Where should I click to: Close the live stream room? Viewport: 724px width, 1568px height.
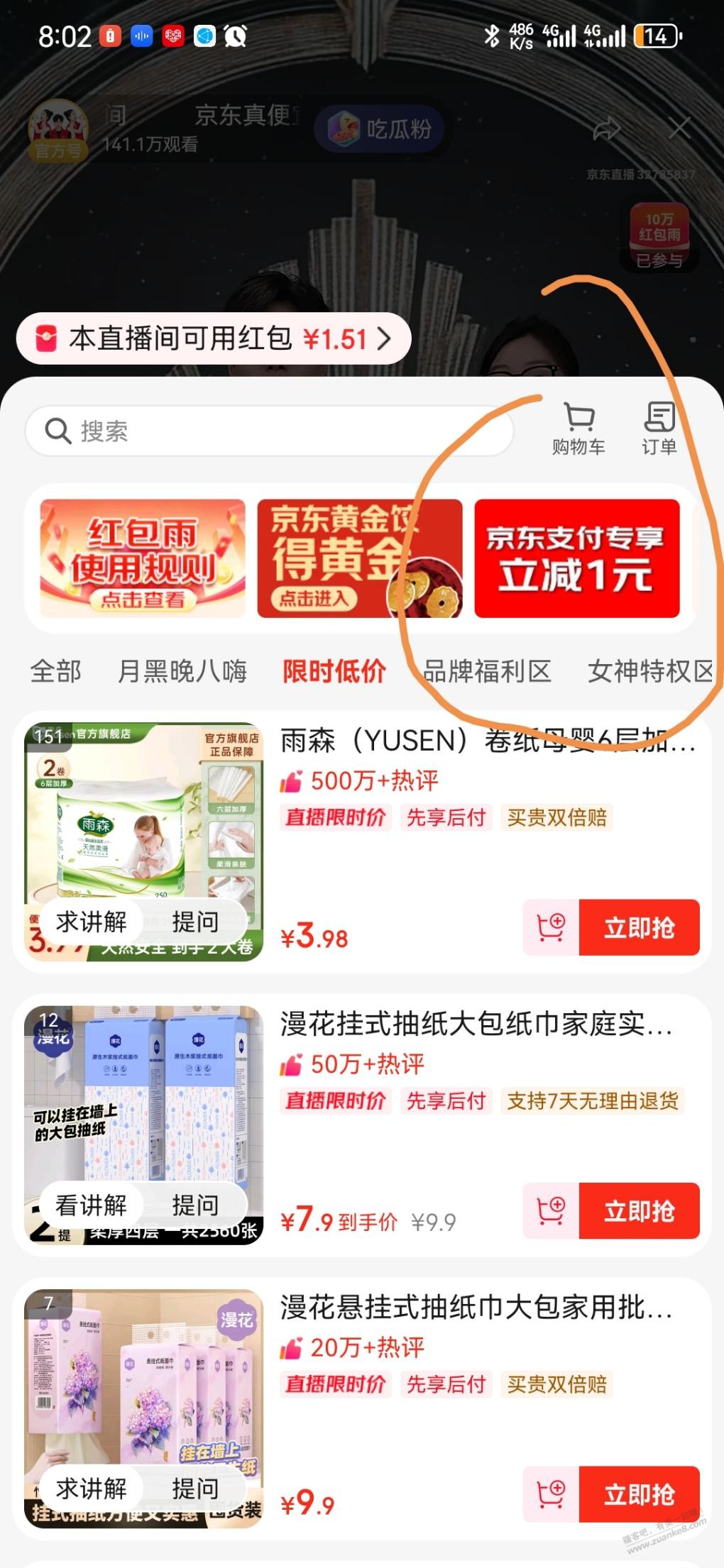point(679,128)
